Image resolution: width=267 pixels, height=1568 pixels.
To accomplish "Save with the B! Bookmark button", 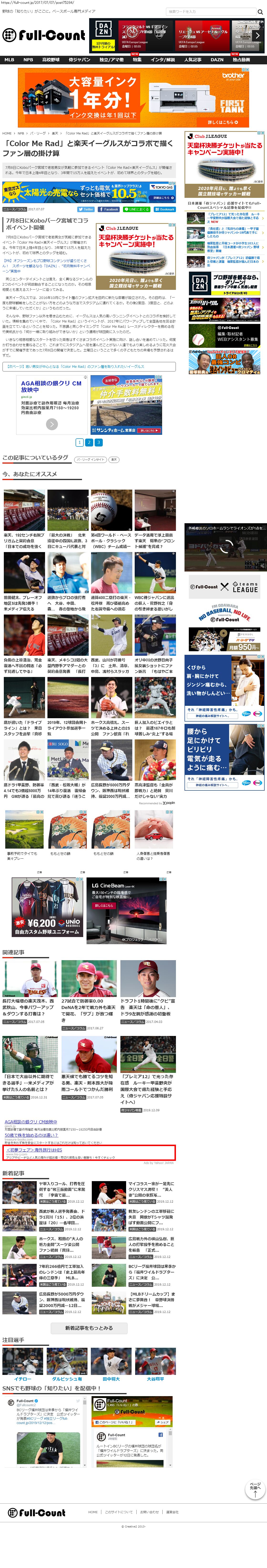I will 164,209.
